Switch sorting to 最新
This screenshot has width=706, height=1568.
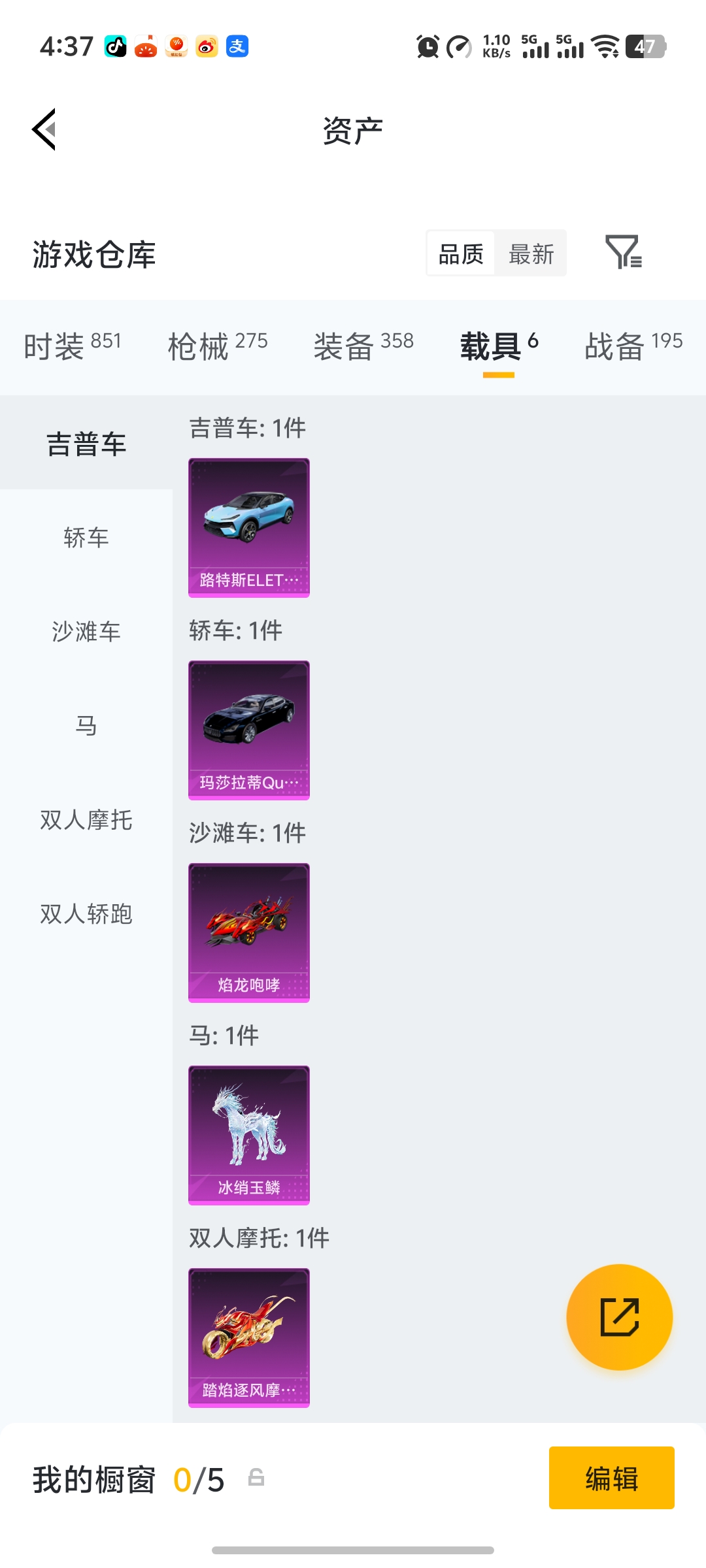click(531, 253)
